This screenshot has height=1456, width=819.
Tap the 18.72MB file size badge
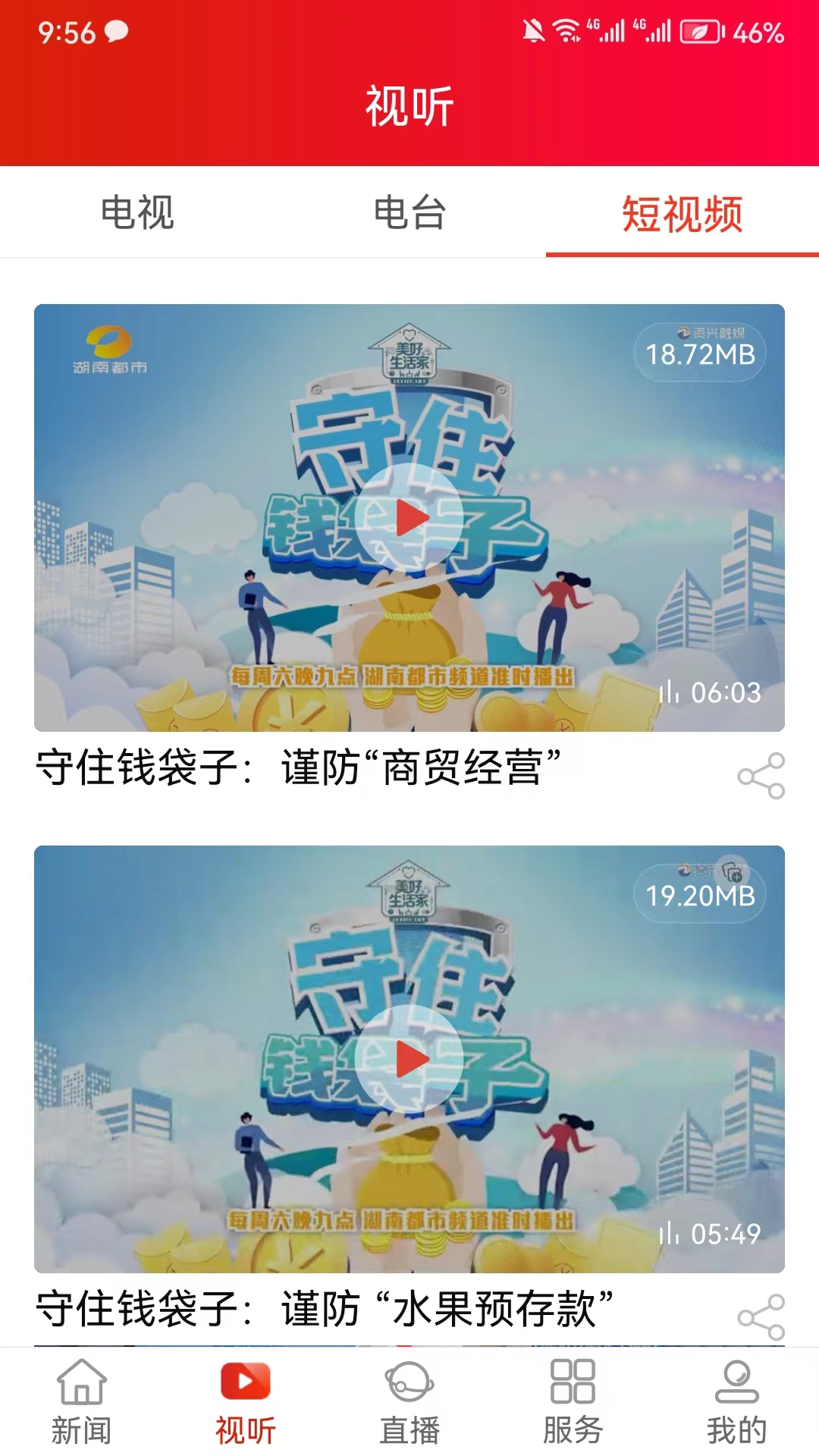(x=701, y=353)
